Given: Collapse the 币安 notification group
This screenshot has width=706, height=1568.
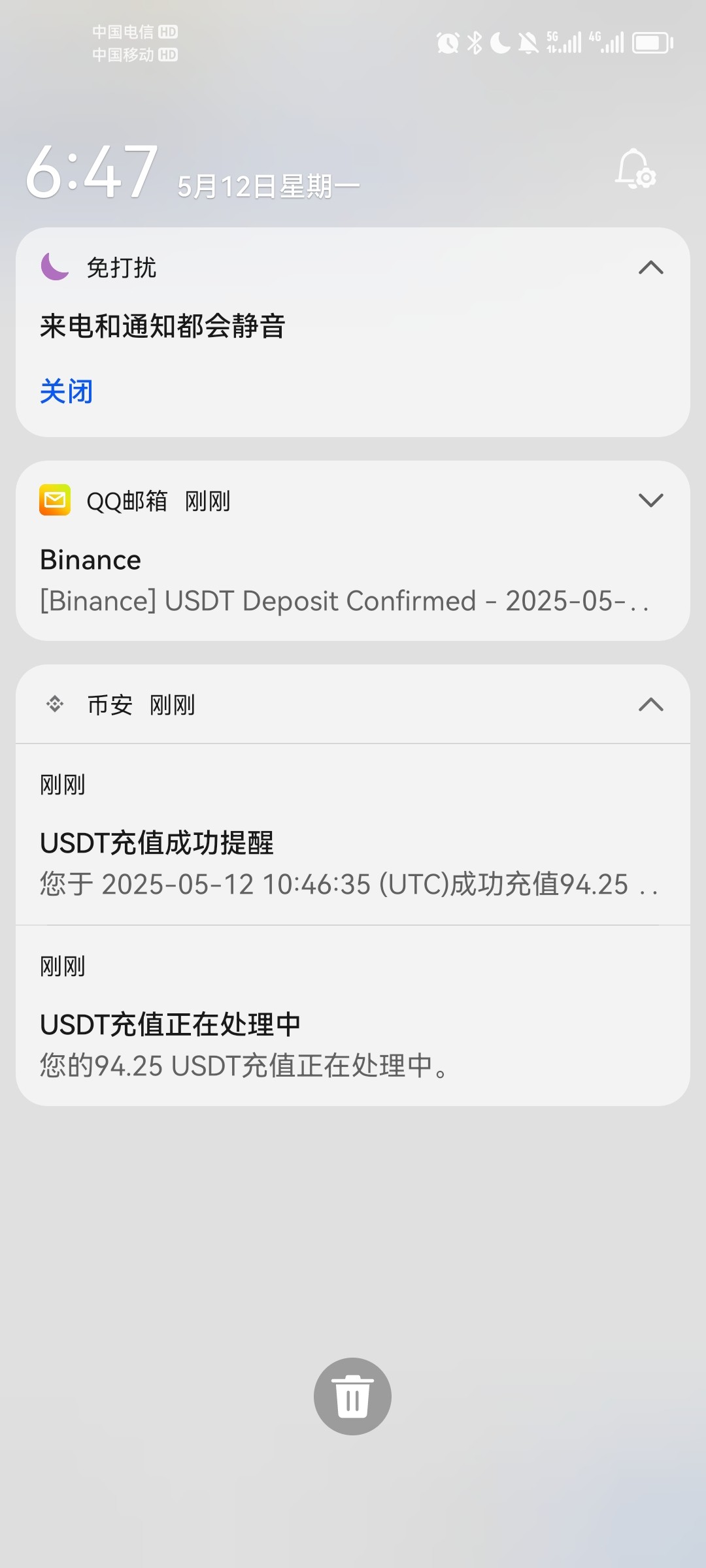Looking at the screenshot, I should 650,705.
